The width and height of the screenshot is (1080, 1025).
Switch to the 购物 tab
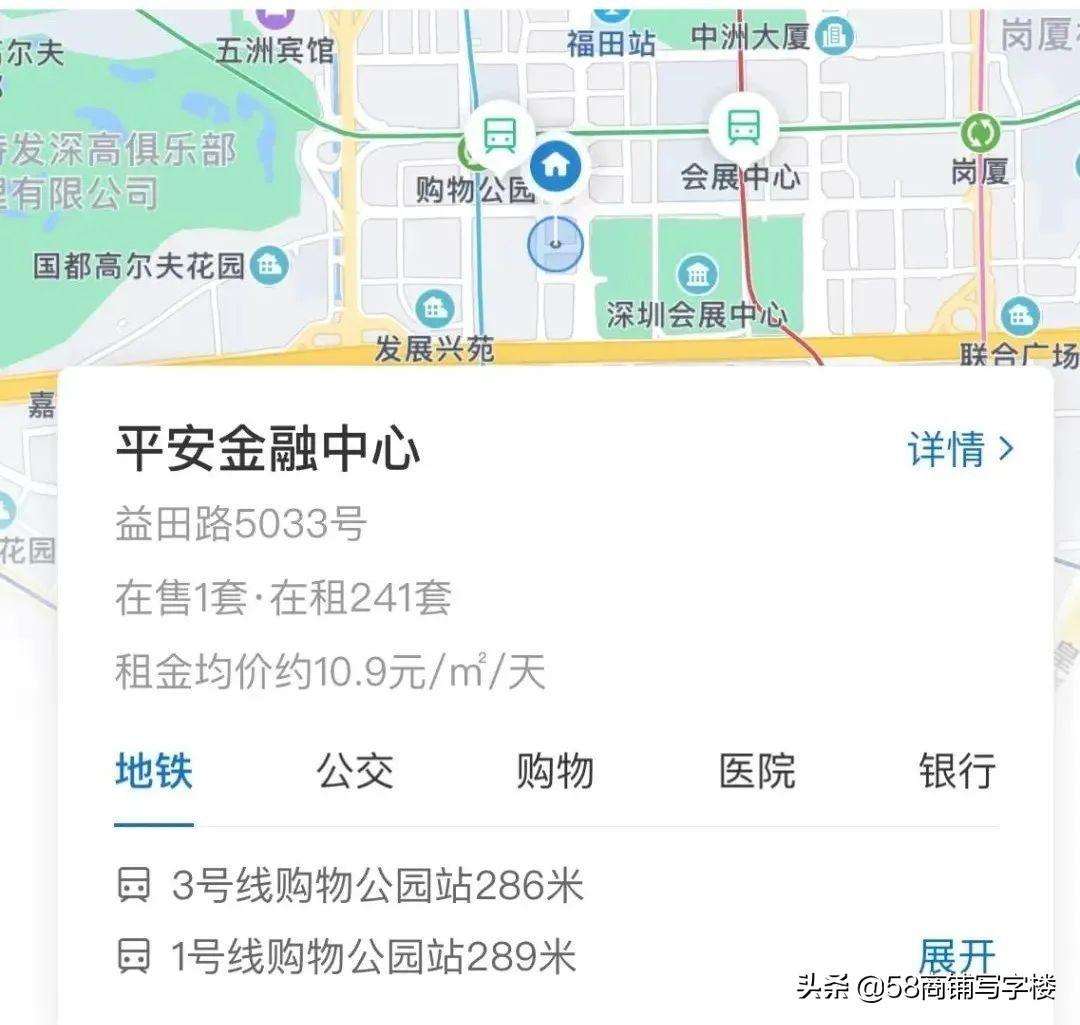[x=555, y=772]
